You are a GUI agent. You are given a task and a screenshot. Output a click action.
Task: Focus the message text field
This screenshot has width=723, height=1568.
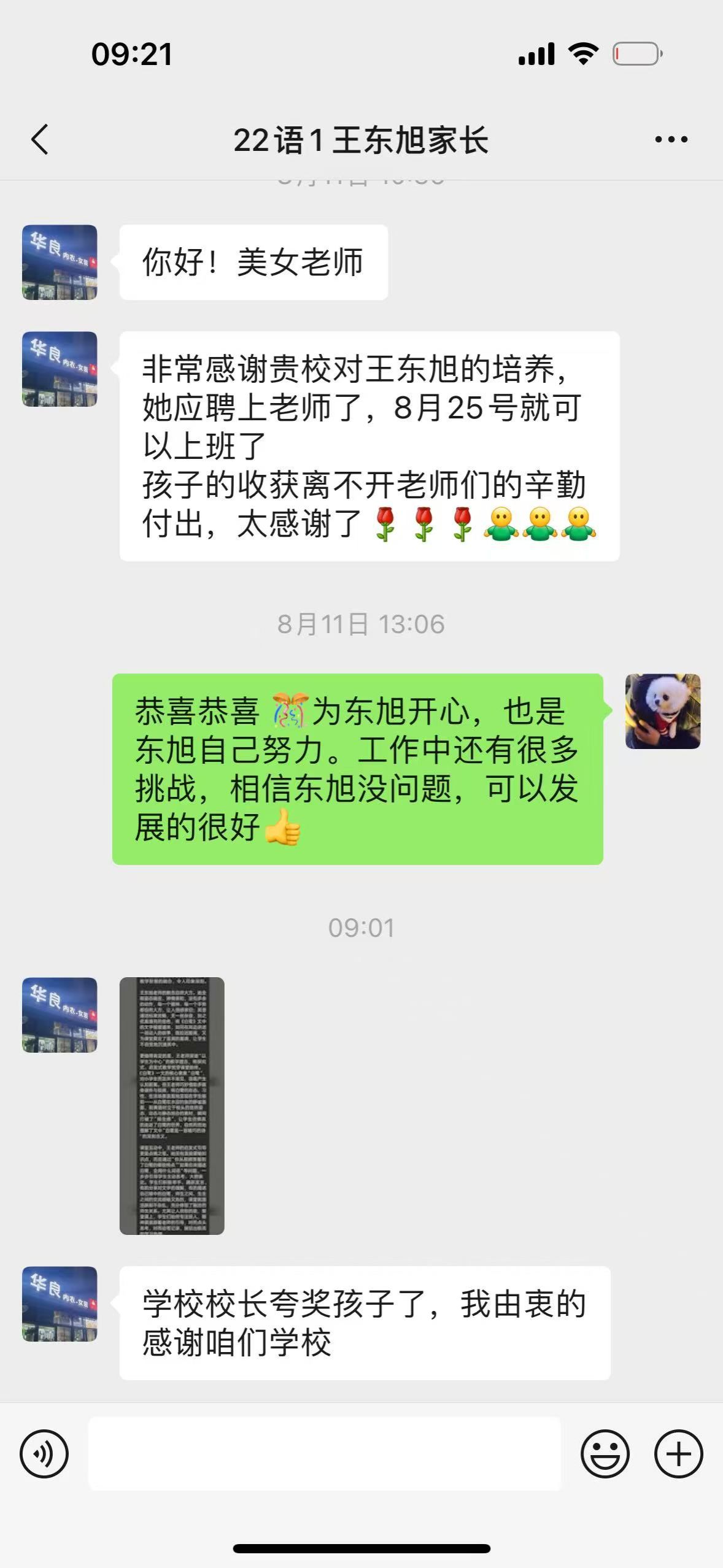click(324, 1453)
